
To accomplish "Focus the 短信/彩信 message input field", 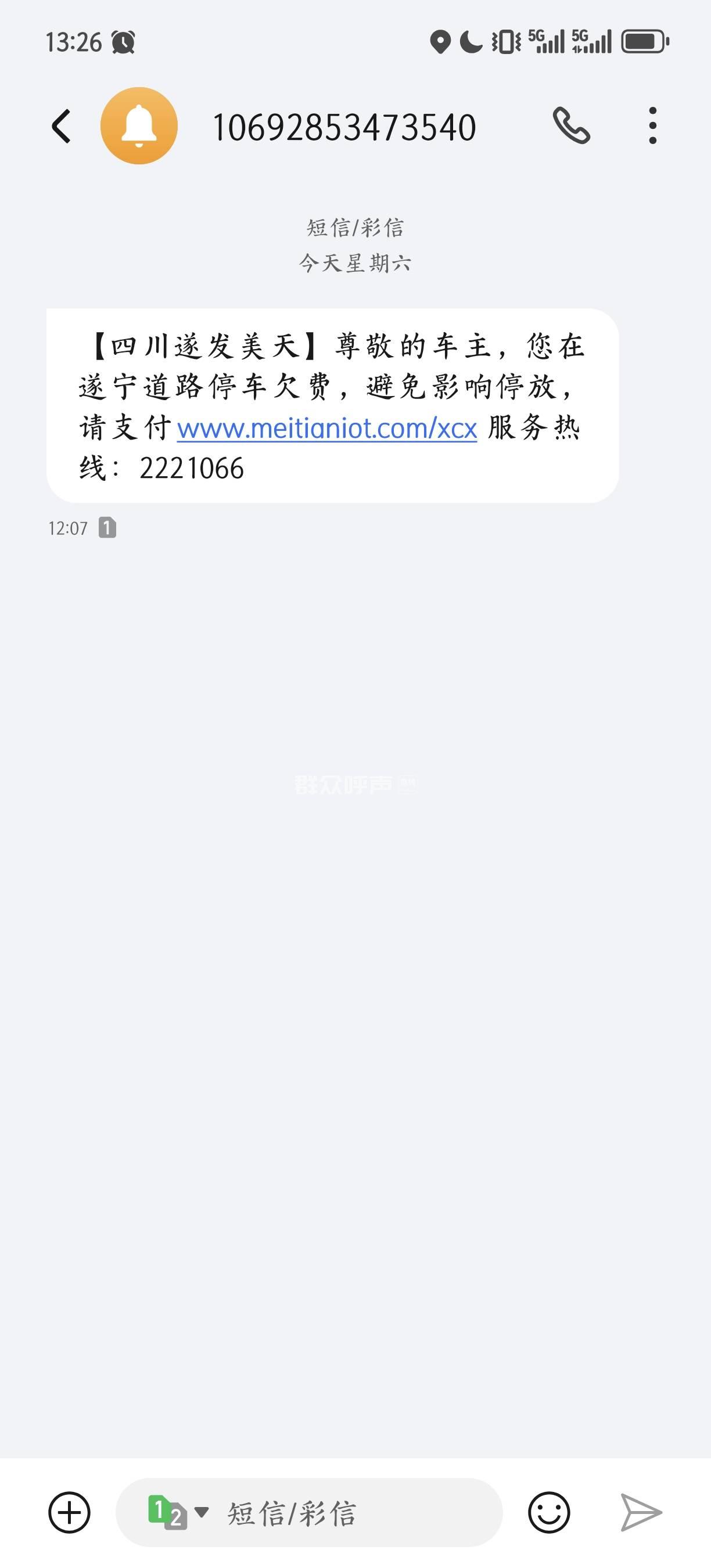I will click(353, 1513).
